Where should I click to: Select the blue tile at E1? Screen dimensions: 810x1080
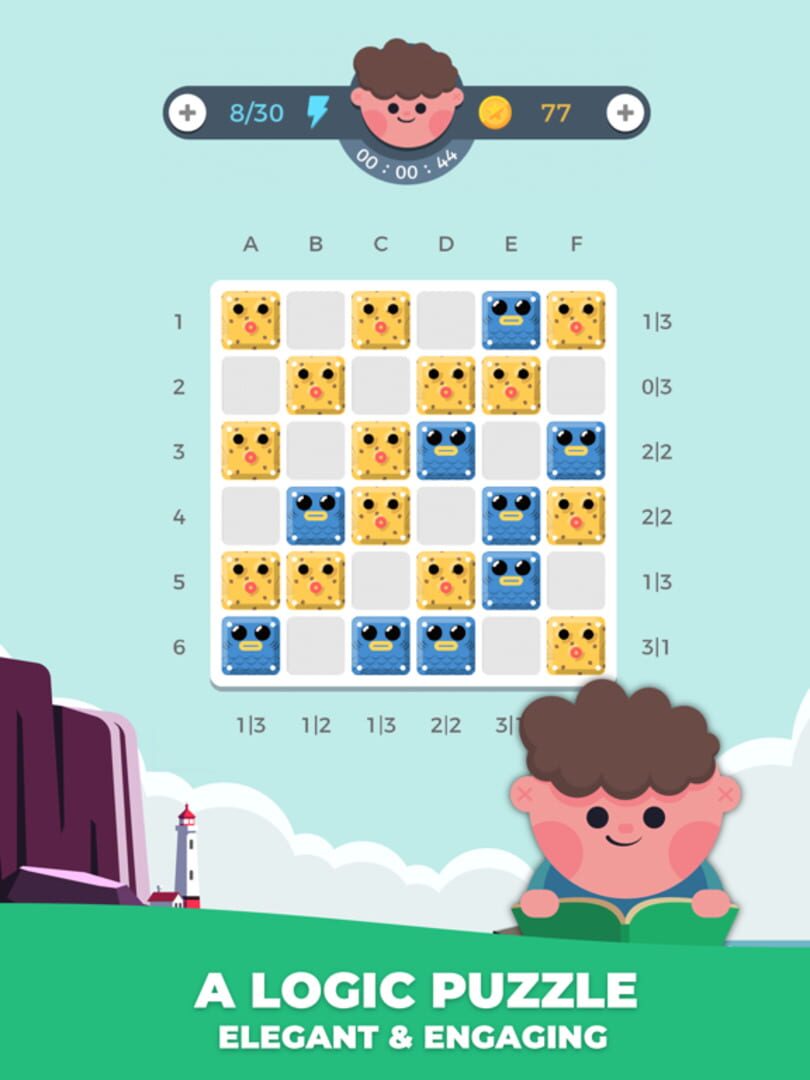point(512,320)
